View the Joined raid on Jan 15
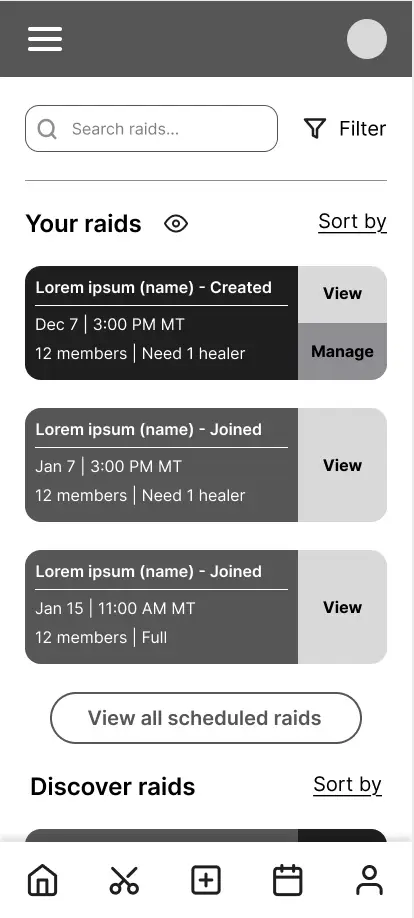414x918 pixels. tap(342, 607)
